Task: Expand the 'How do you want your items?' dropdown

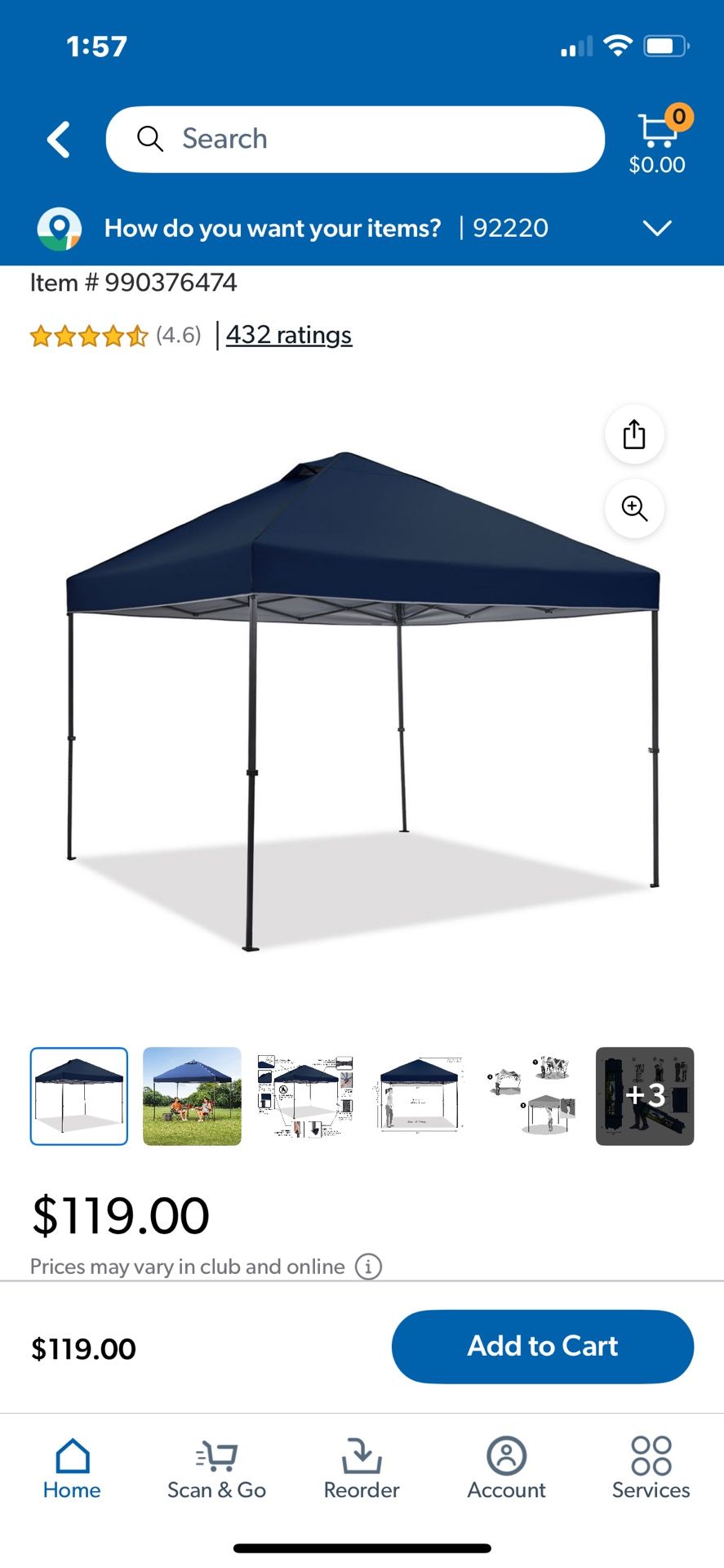Action: pos(656,228)
